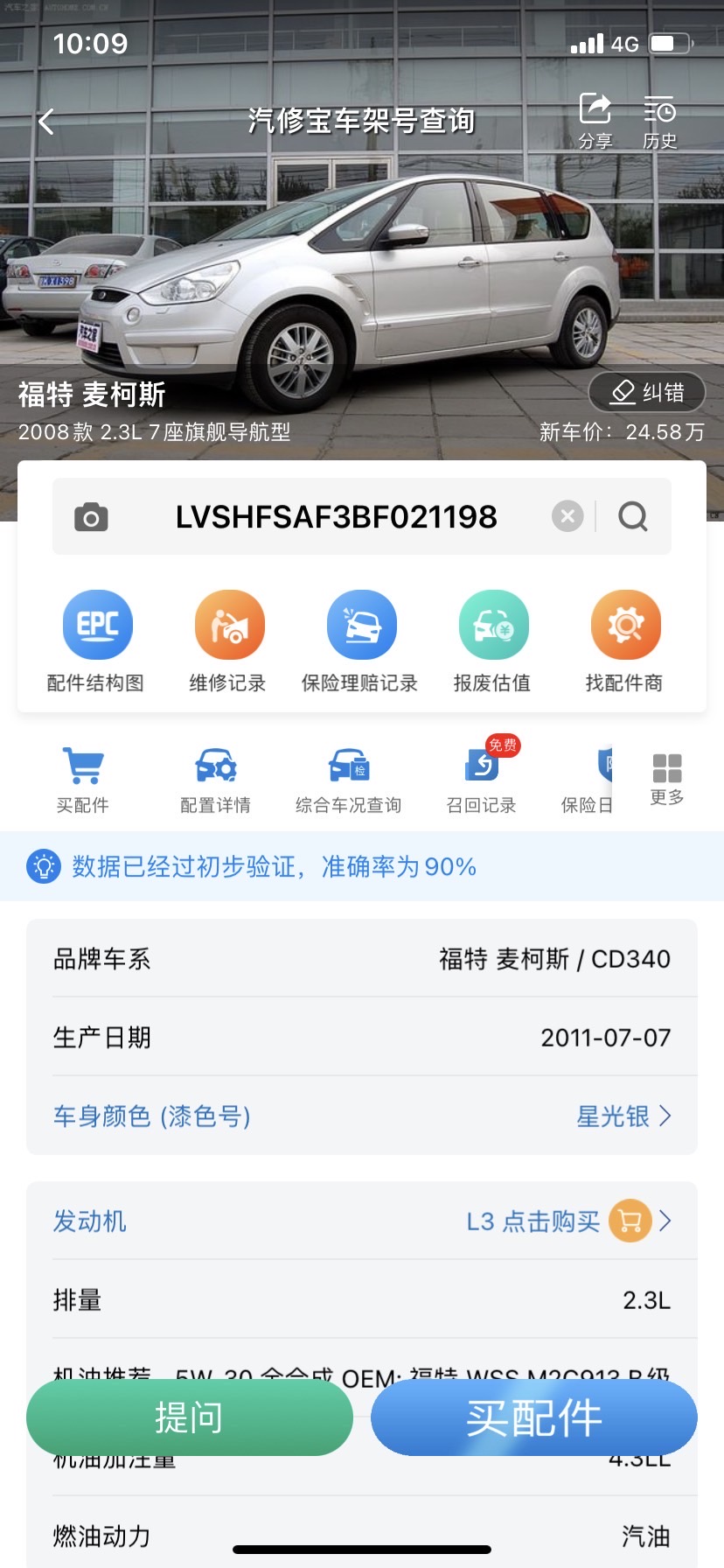Screen dimensions: 724x1568
Task: Expand 更多 tools grid
Action: [x=667, y=778]
